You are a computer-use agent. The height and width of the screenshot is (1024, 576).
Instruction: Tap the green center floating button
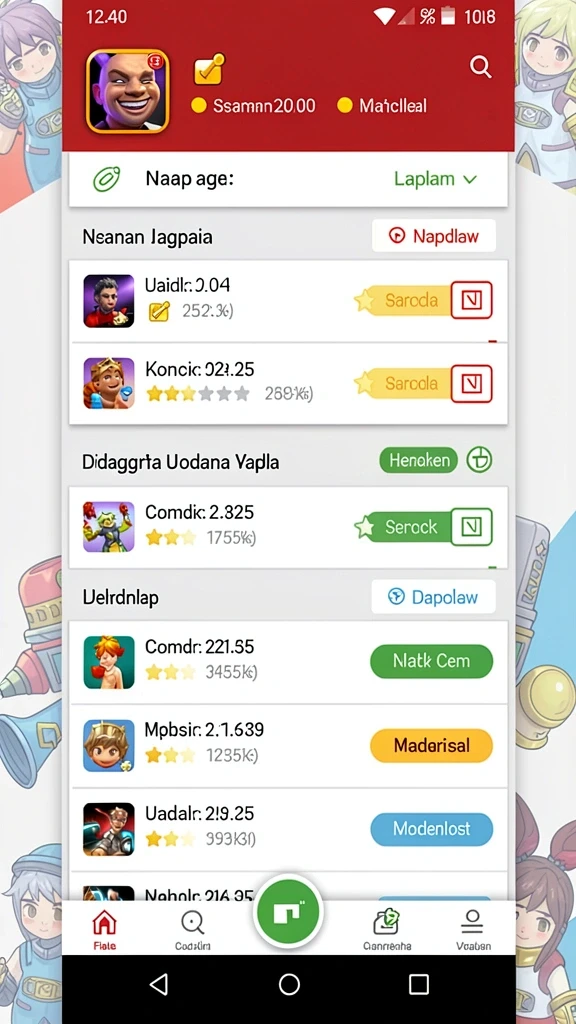click(288, 911)
